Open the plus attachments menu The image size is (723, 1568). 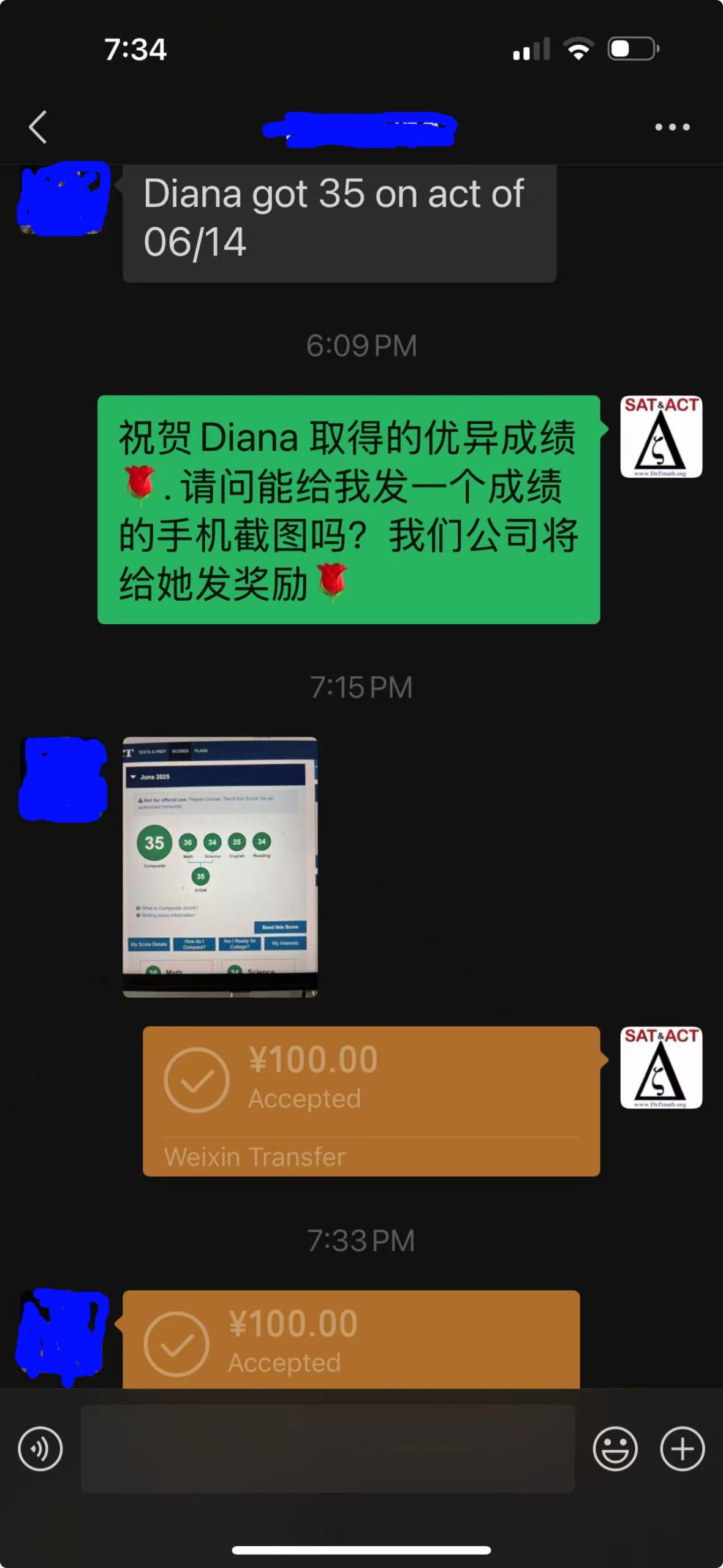tap(682, 1448)
